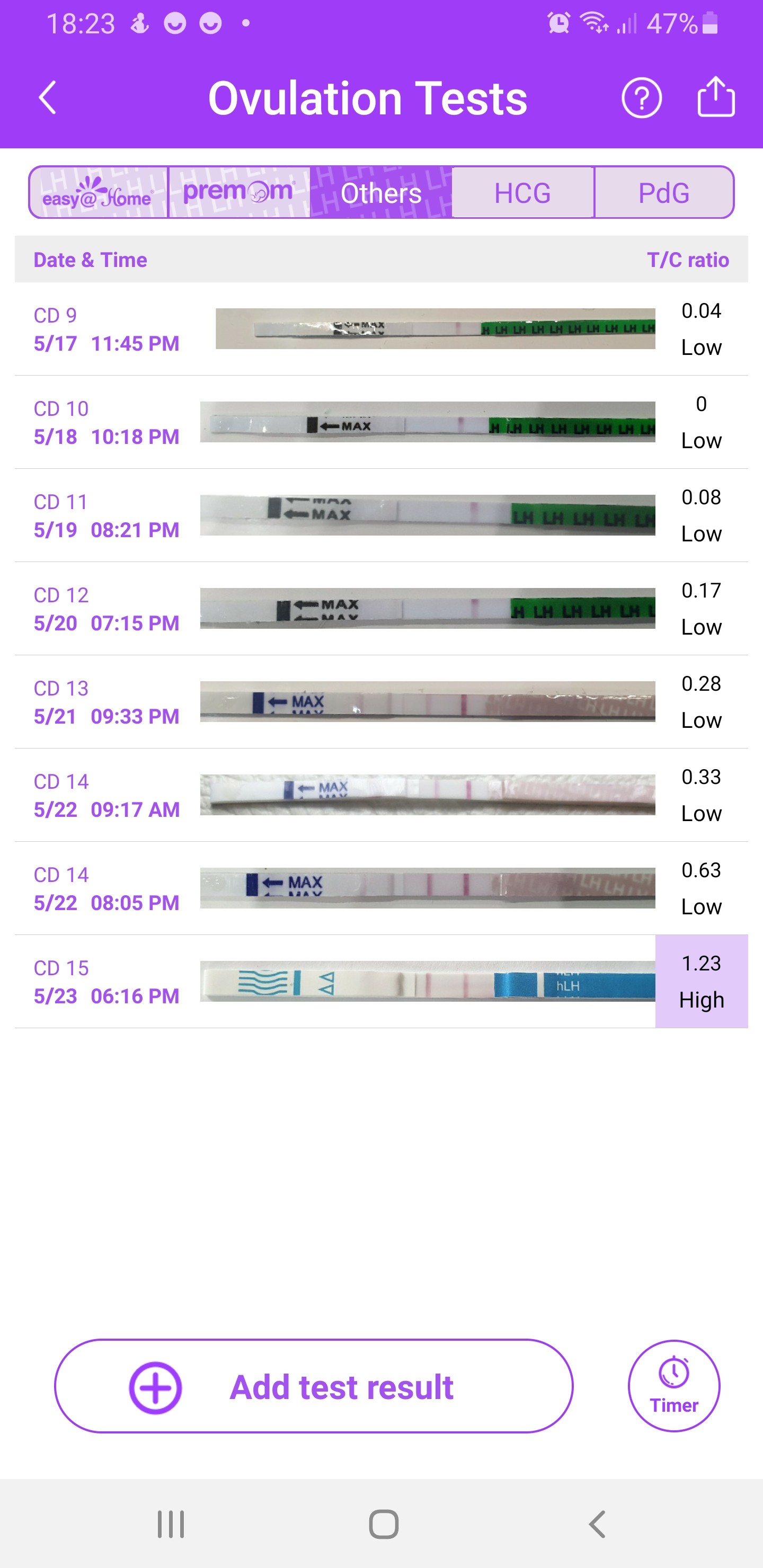Screen dimensions: 763x1568
Task: Select the Others tab
Action: pos(381,193)
